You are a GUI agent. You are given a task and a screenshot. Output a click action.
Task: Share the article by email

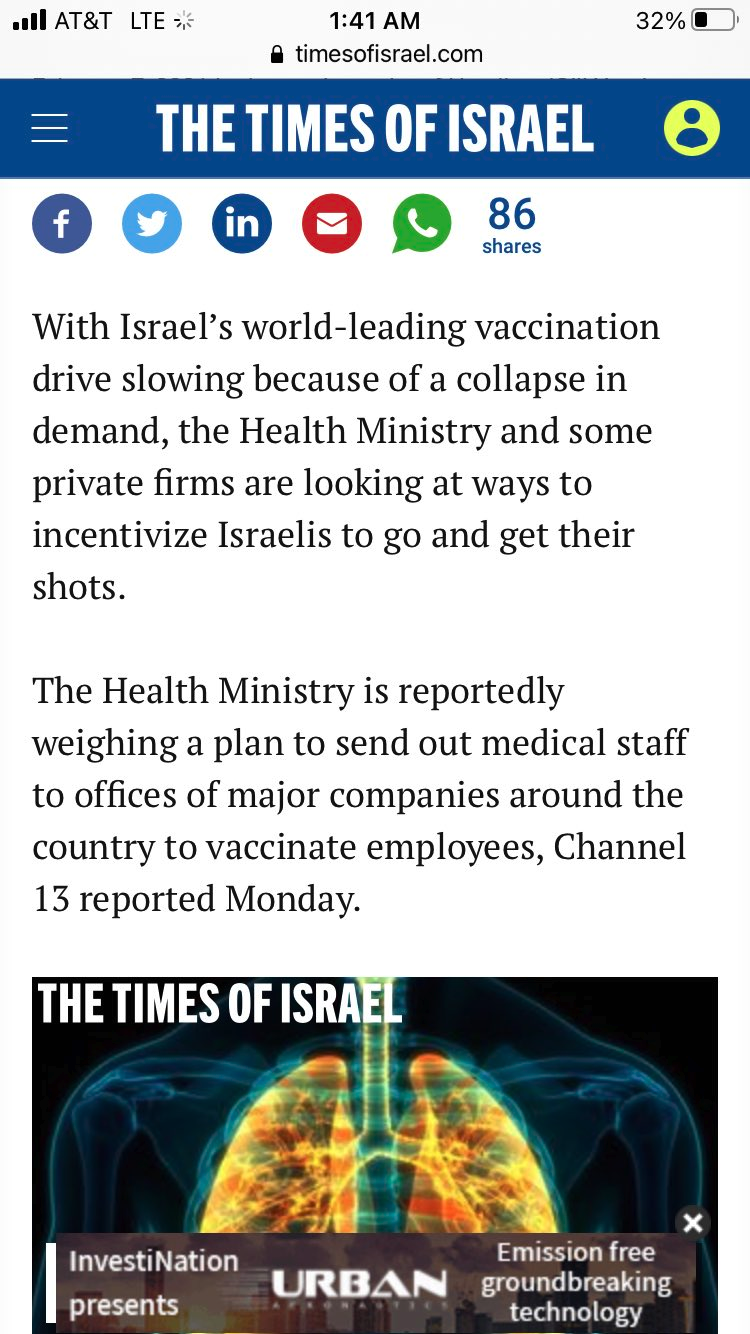coord(332,223)
